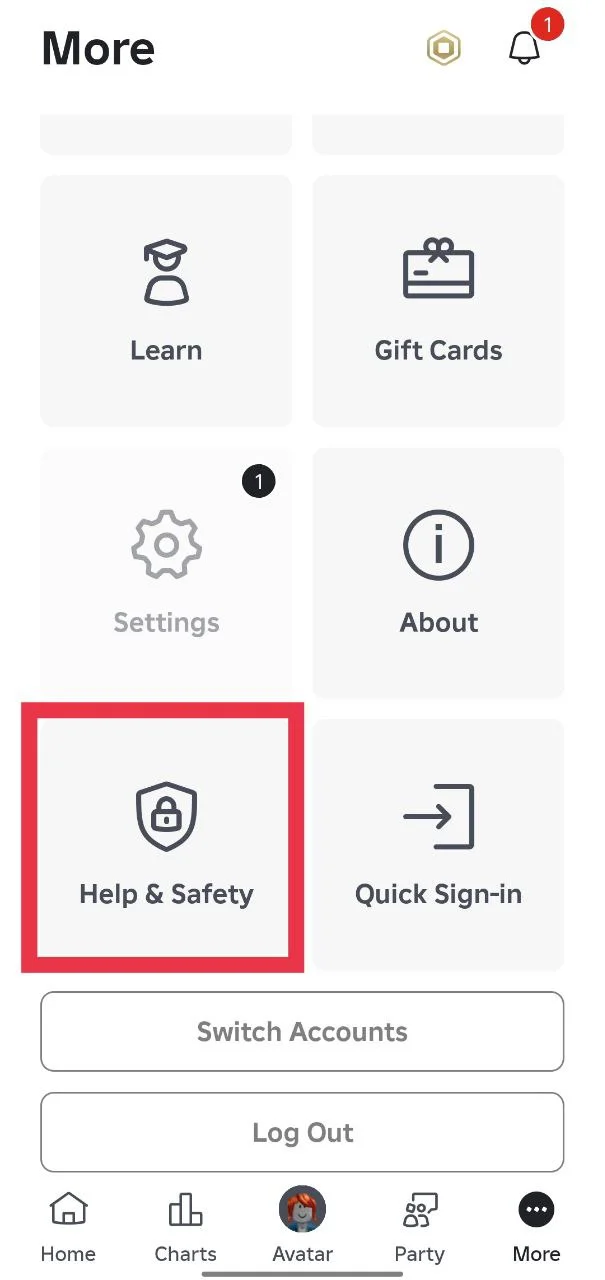Open the Robux balance icon
The width and height of the screenshot is (605, 1280).
[443, 48]
